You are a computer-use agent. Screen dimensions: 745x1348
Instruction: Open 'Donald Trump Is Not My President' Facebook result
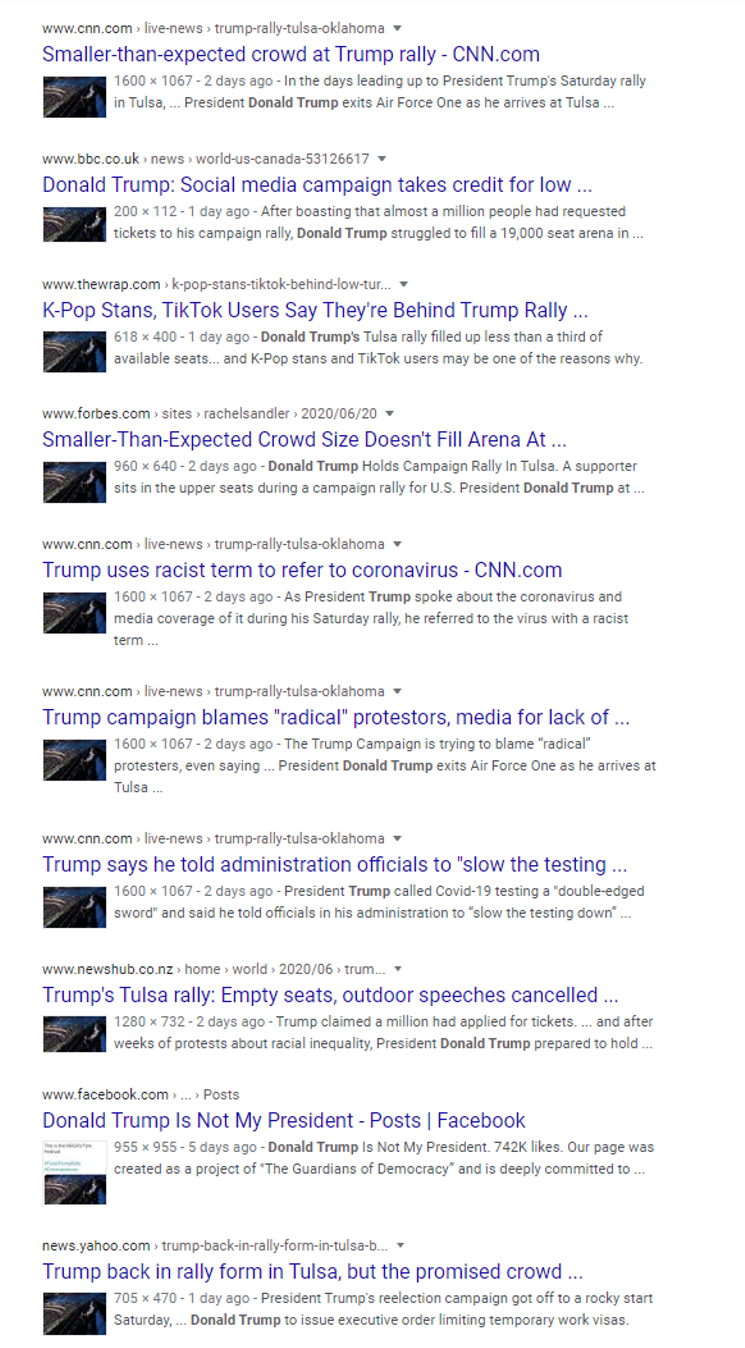pos(284,1121)
